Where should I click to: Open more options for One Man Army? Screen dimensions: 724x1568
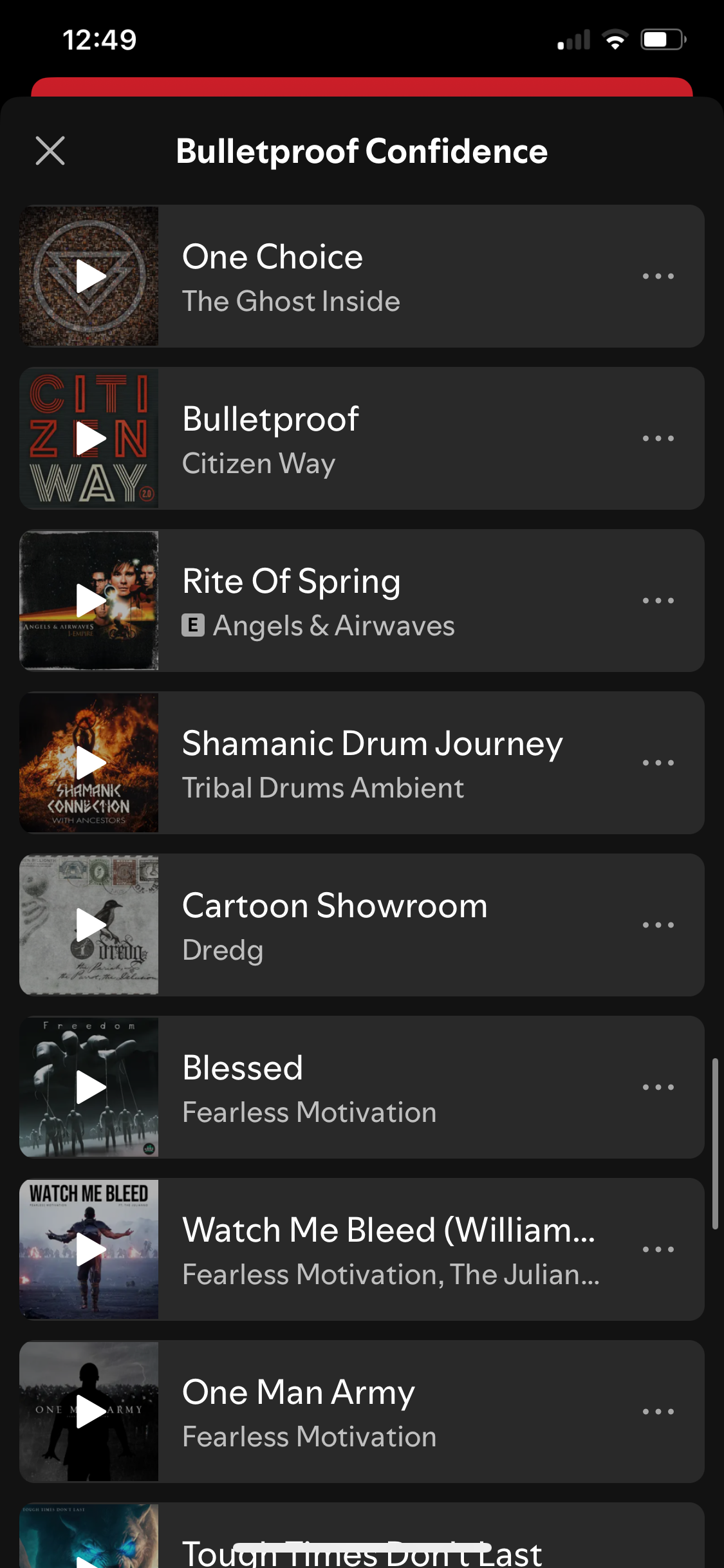[658, 1412]
